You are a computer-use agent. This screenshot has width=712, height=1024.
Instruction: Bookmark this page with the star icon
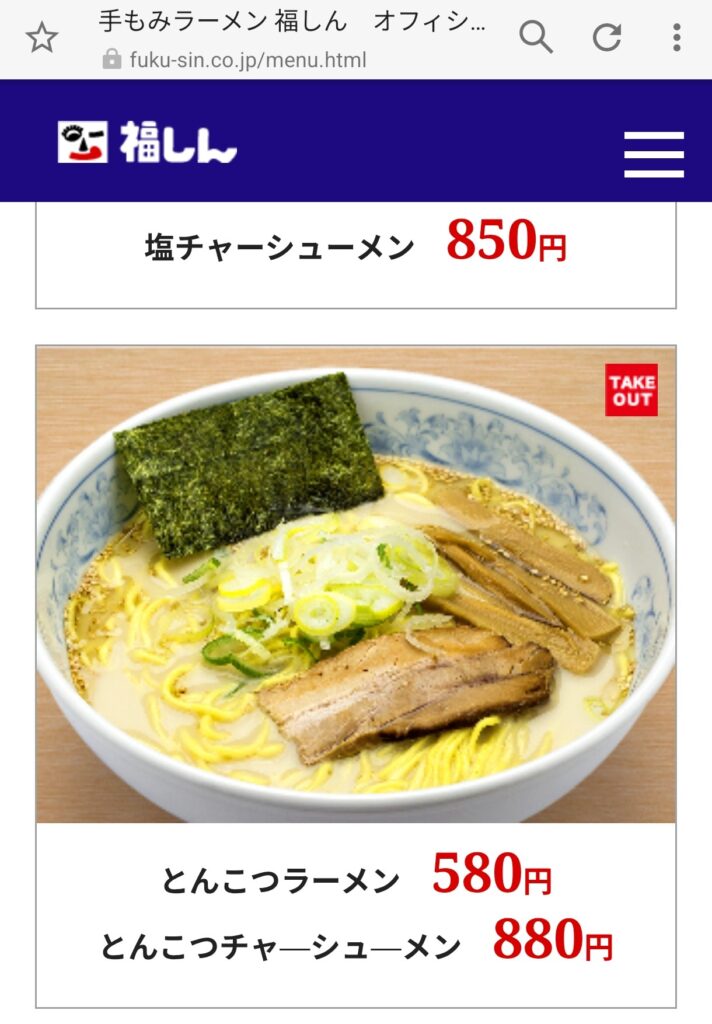(x=41, y=39)
